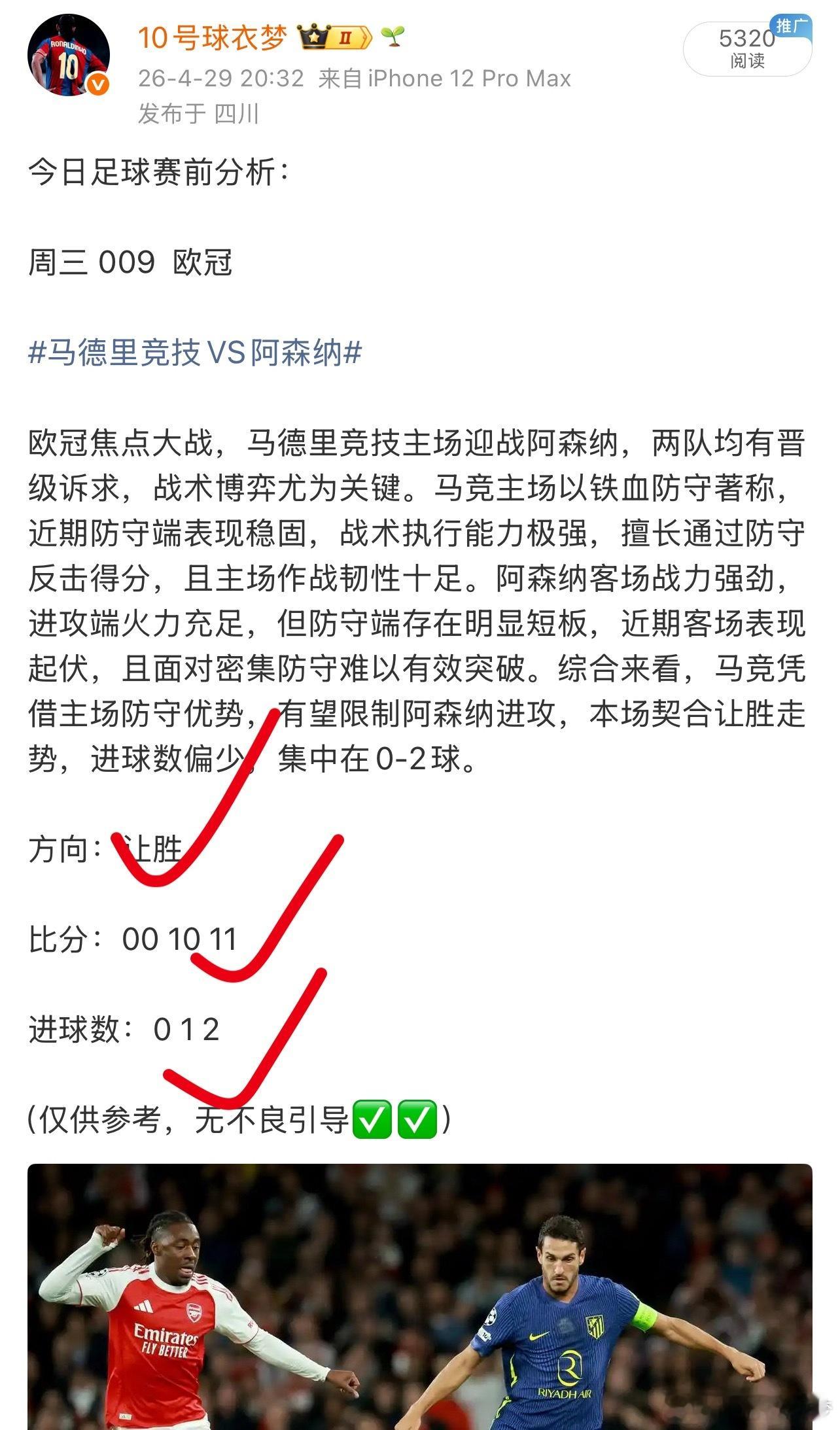
Task: Select the crown VIP membership icon
Action: (x=313, y=38)
